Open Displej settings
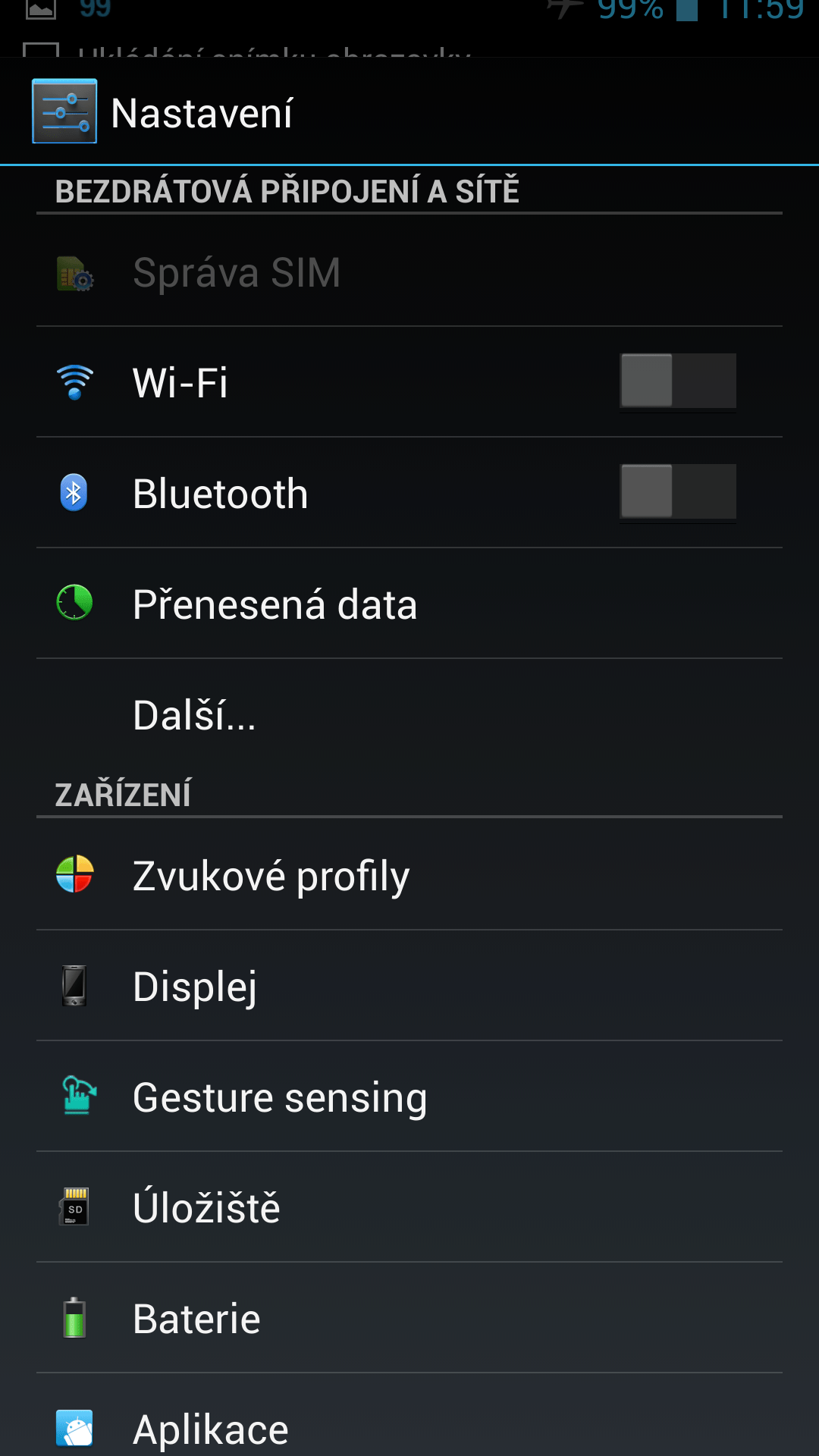Screen dimensions: 819x1456 409,986
